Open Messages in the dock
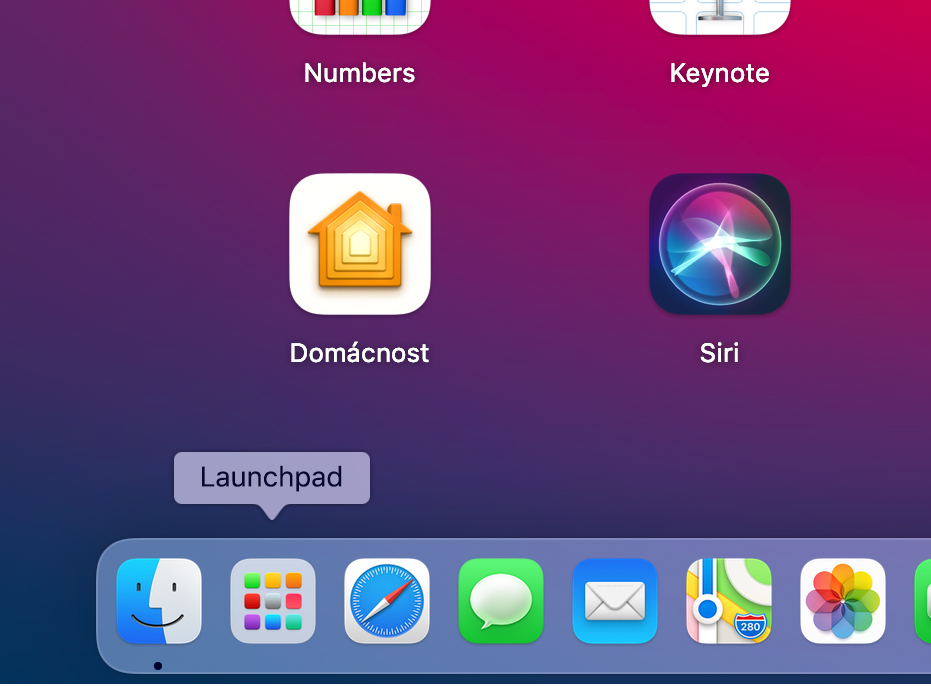This screenshot has width=931, height=686. click(501, 601)
